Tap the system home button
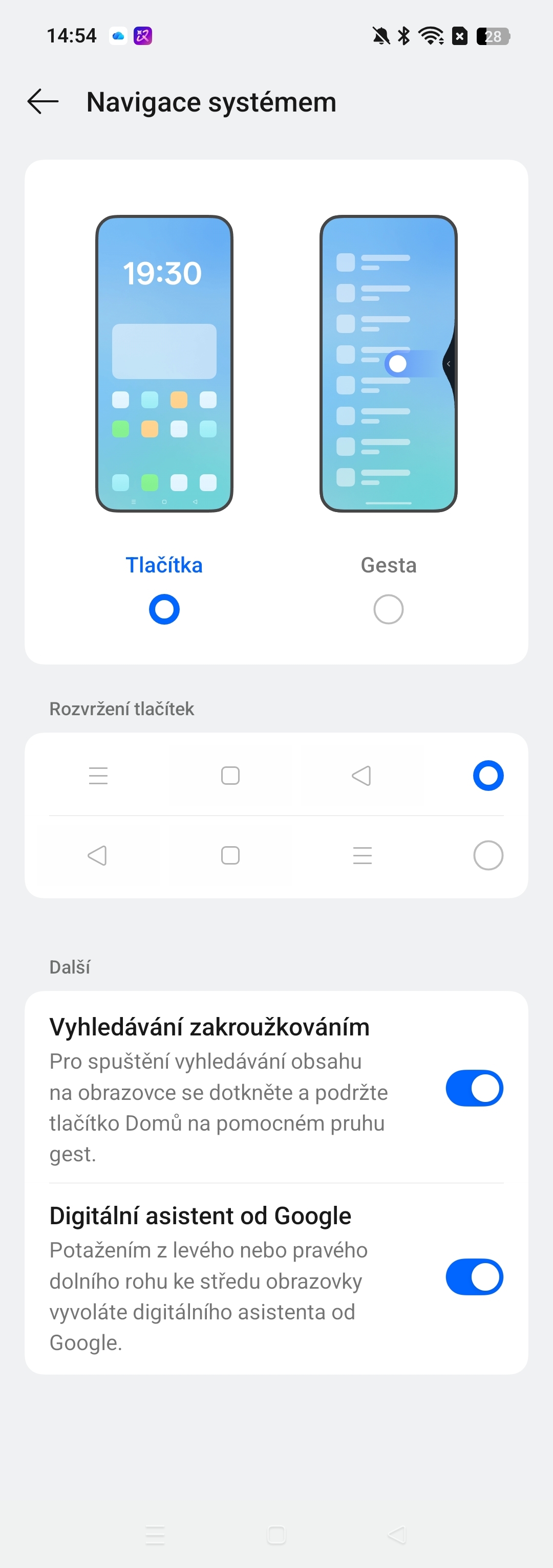Viewport: 553px width, 1568px height. click(276, 1535)
